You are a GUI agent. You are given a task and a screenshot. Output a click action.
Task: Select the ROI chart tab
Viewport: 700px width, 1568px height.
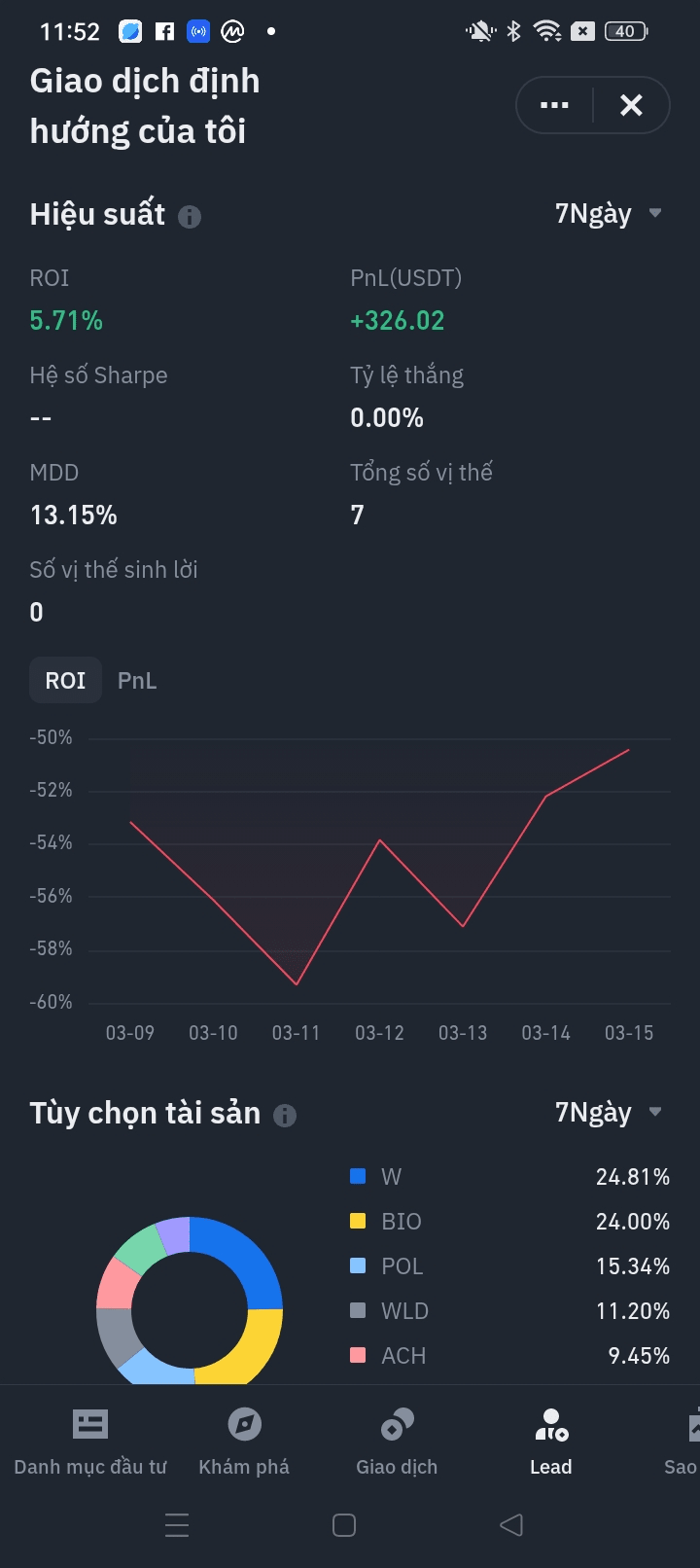[65, 680]
